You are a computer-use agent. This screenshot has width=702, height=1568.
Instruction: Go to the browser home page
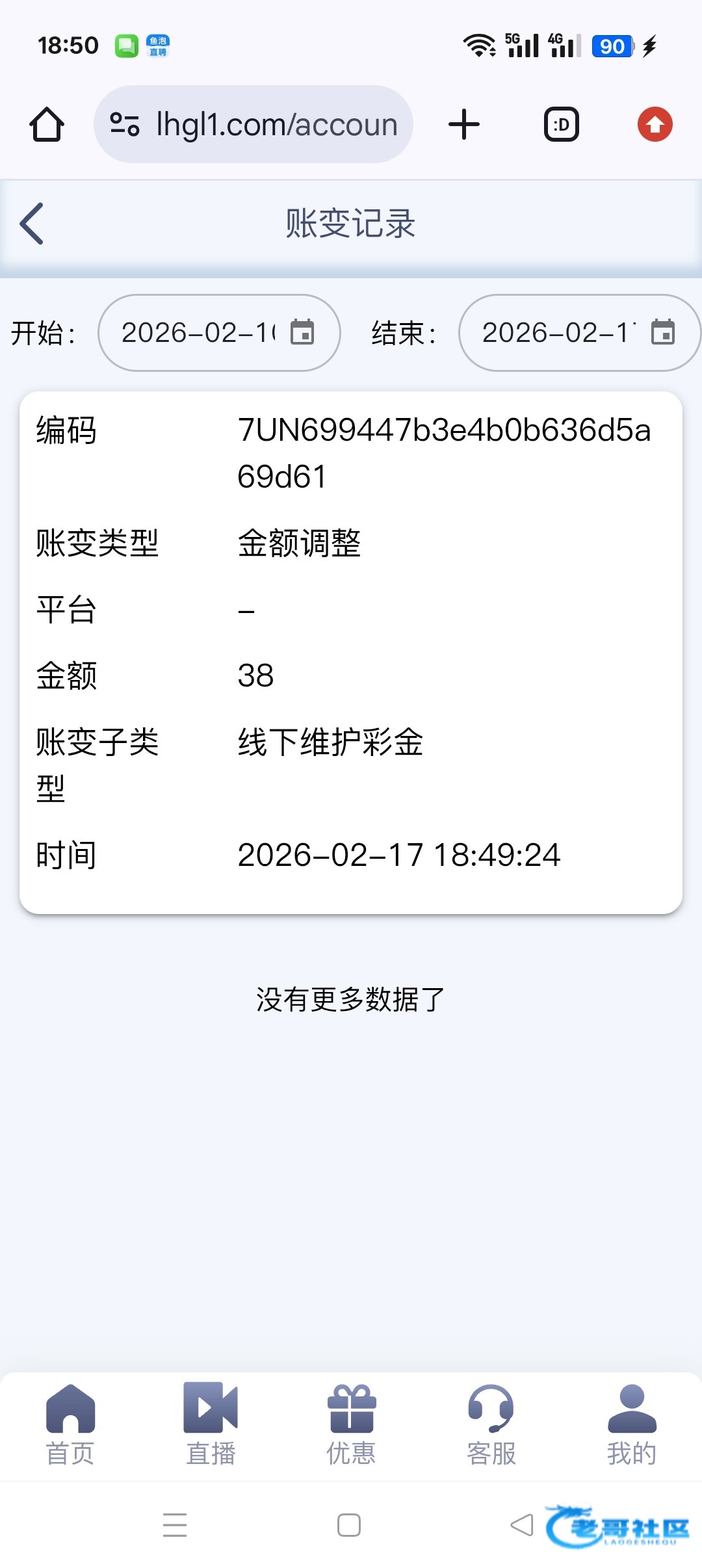[47, 124]
